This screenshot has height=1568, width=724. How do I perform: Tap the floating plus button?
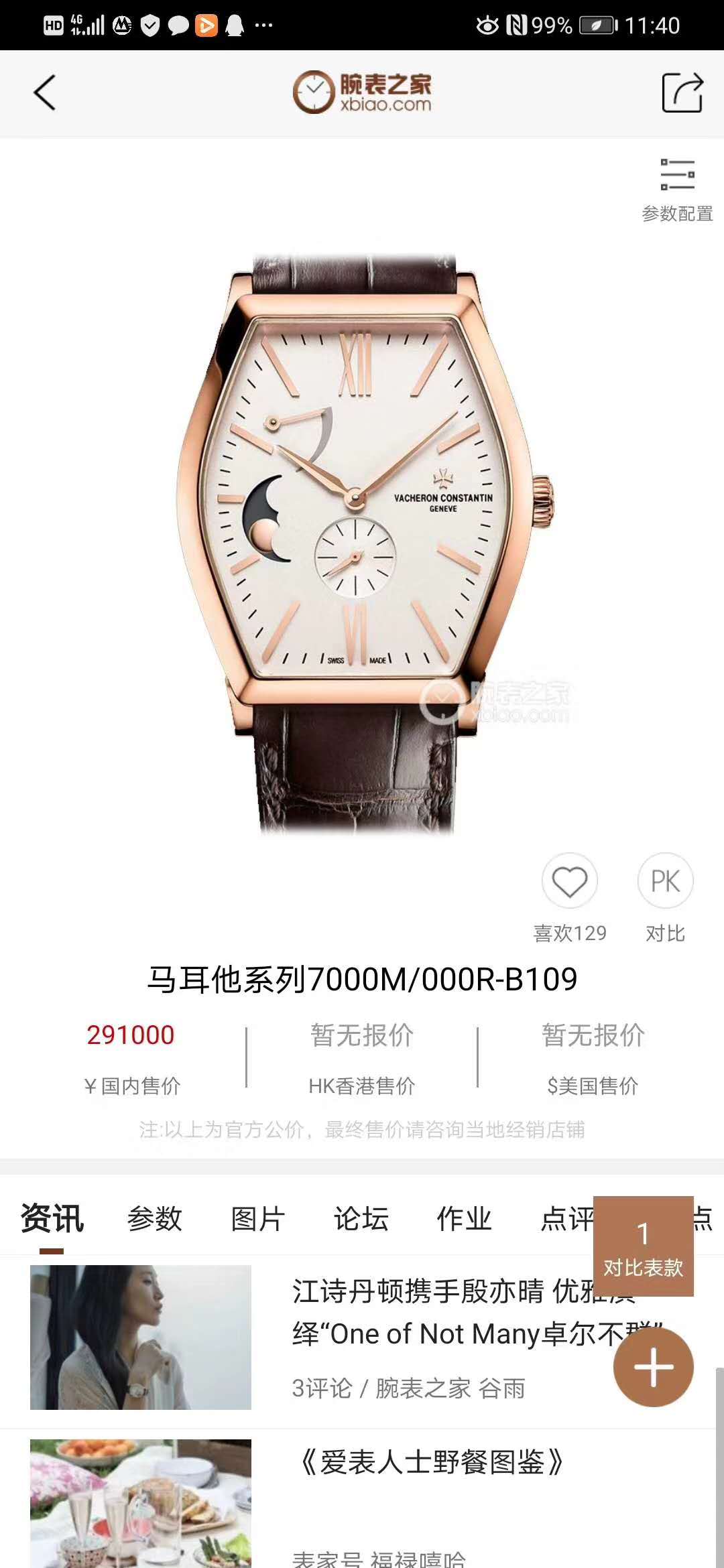point(653,1367)
